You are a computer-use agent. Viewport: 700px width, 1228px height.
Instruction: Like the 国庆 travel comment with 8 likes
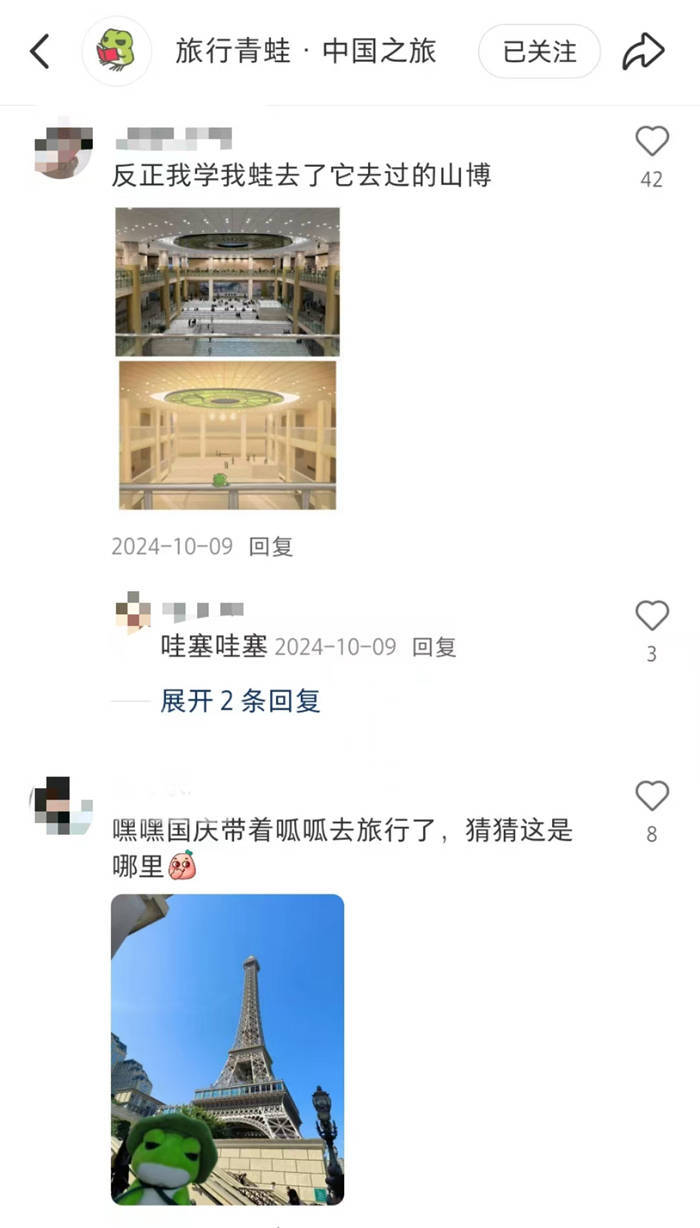[652, 797]
